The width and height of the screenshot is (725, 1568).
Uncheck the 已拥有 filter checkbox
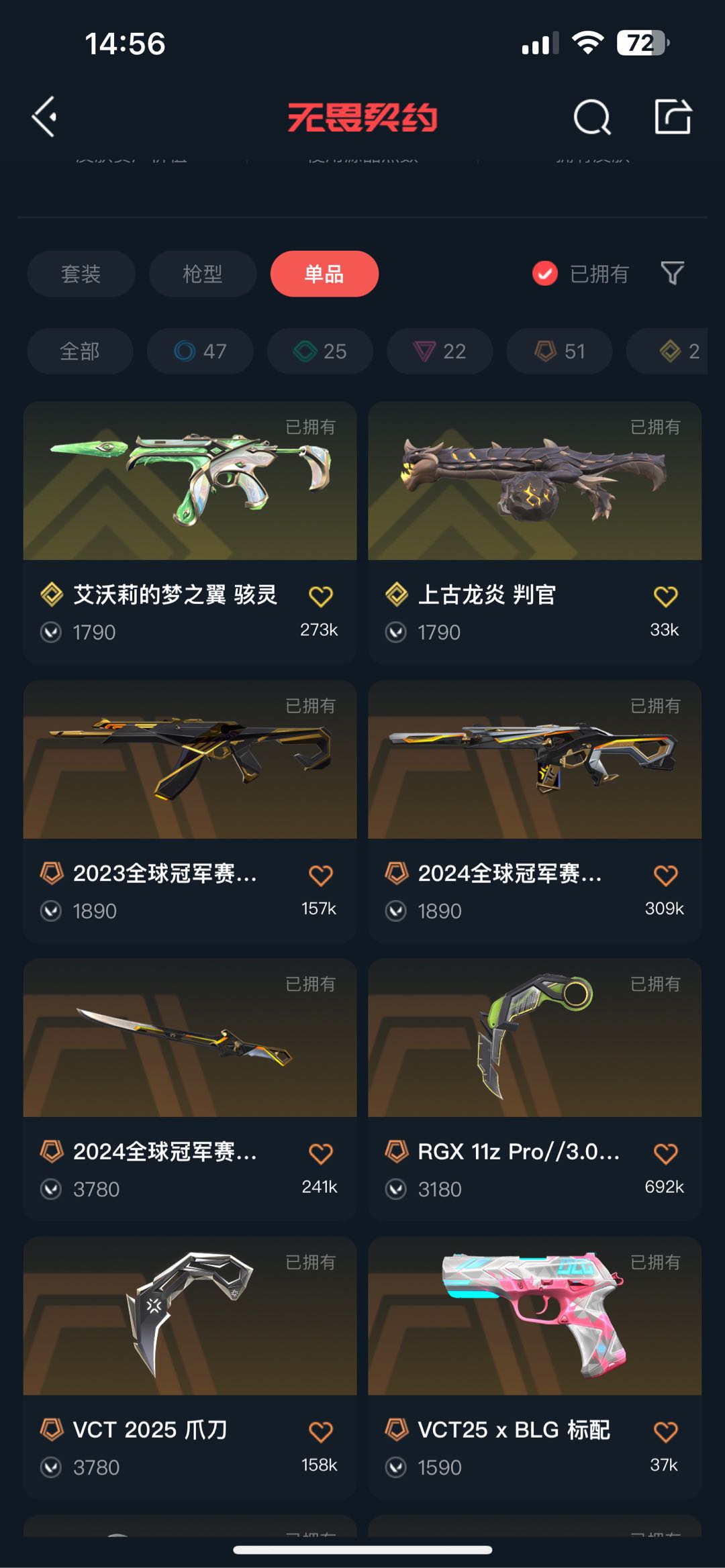tap(545, 274)
